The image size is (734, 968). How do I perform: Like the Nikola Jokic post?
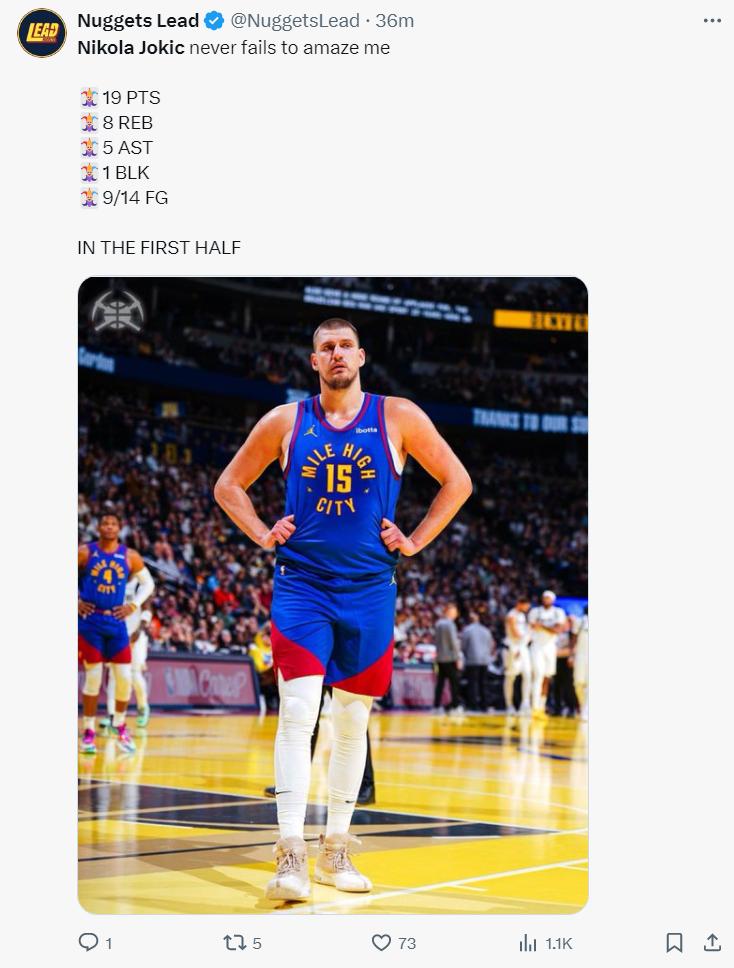click(381, 942)
